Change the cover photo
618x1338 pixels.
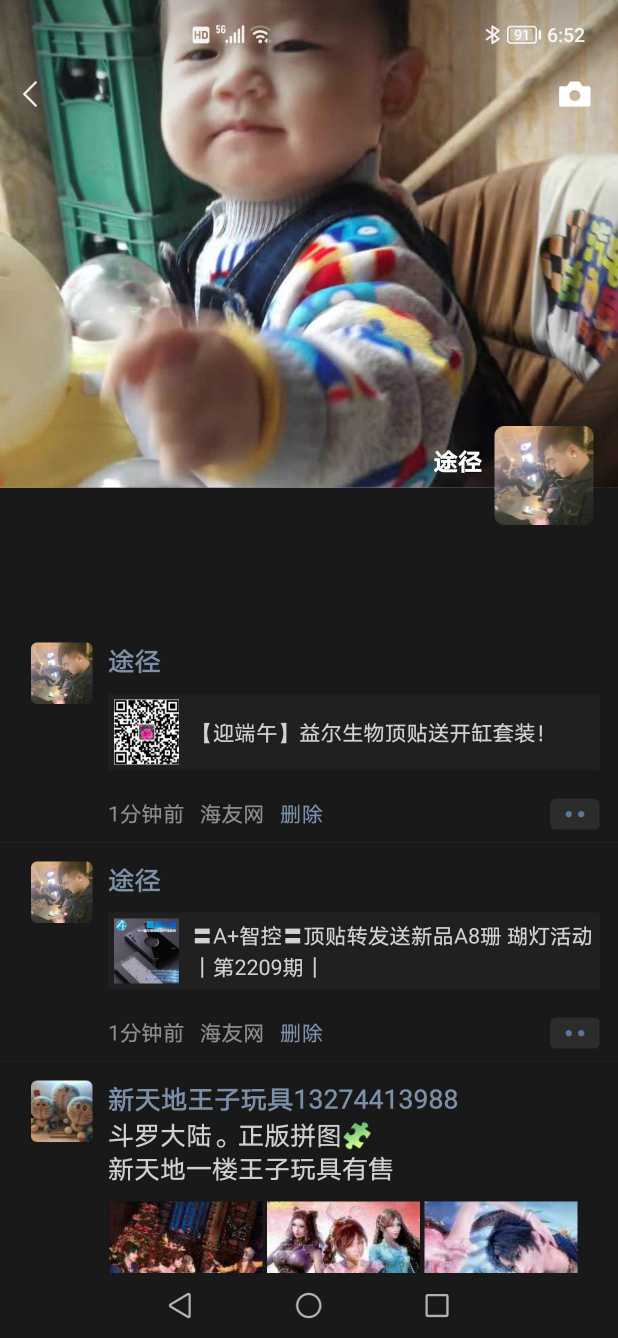(300, 250)
